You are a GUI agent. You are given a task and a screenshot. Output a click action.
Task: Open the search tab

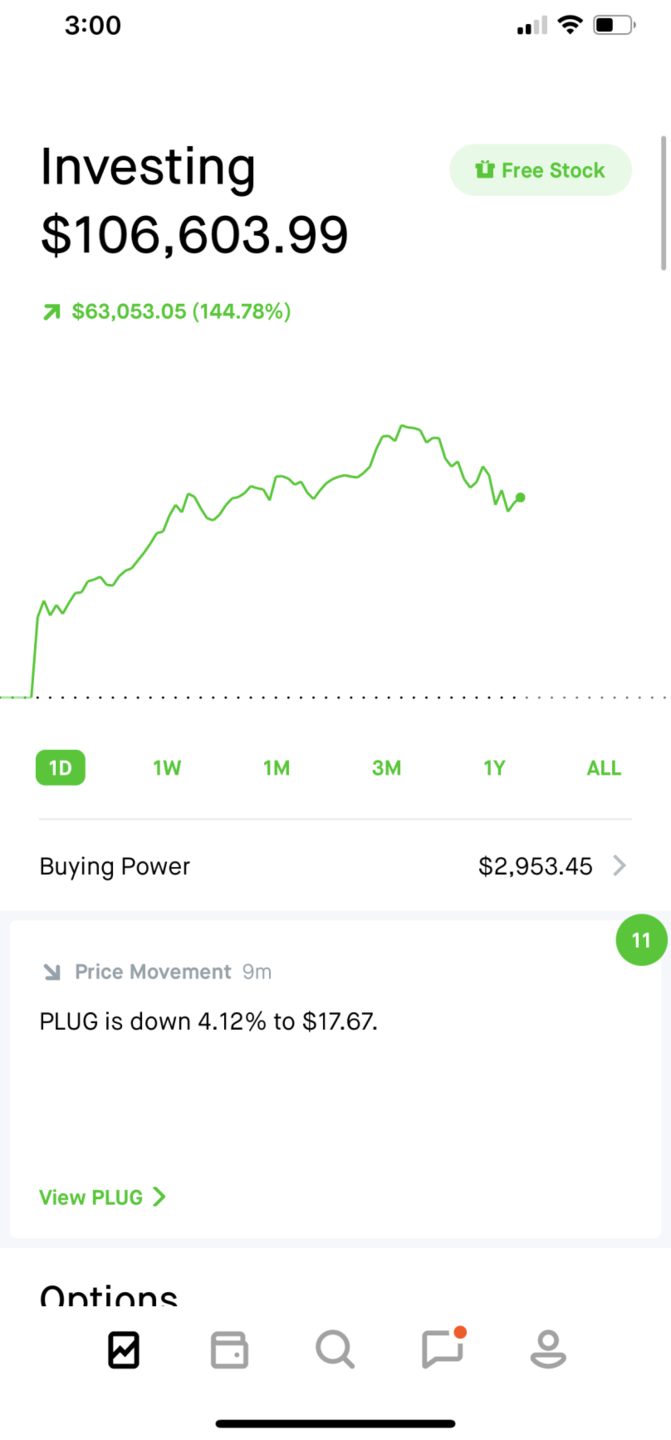(x=335, y=1351)
